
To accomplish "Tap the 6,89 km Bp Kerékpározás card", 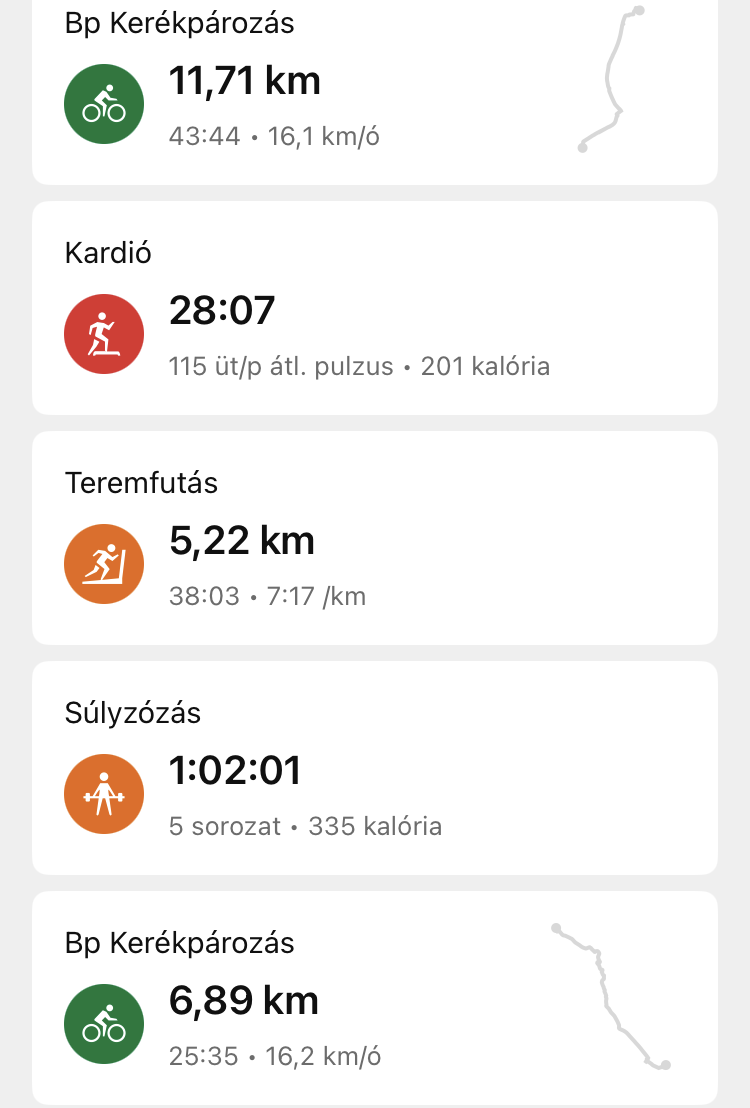I will tap(374, 998).
